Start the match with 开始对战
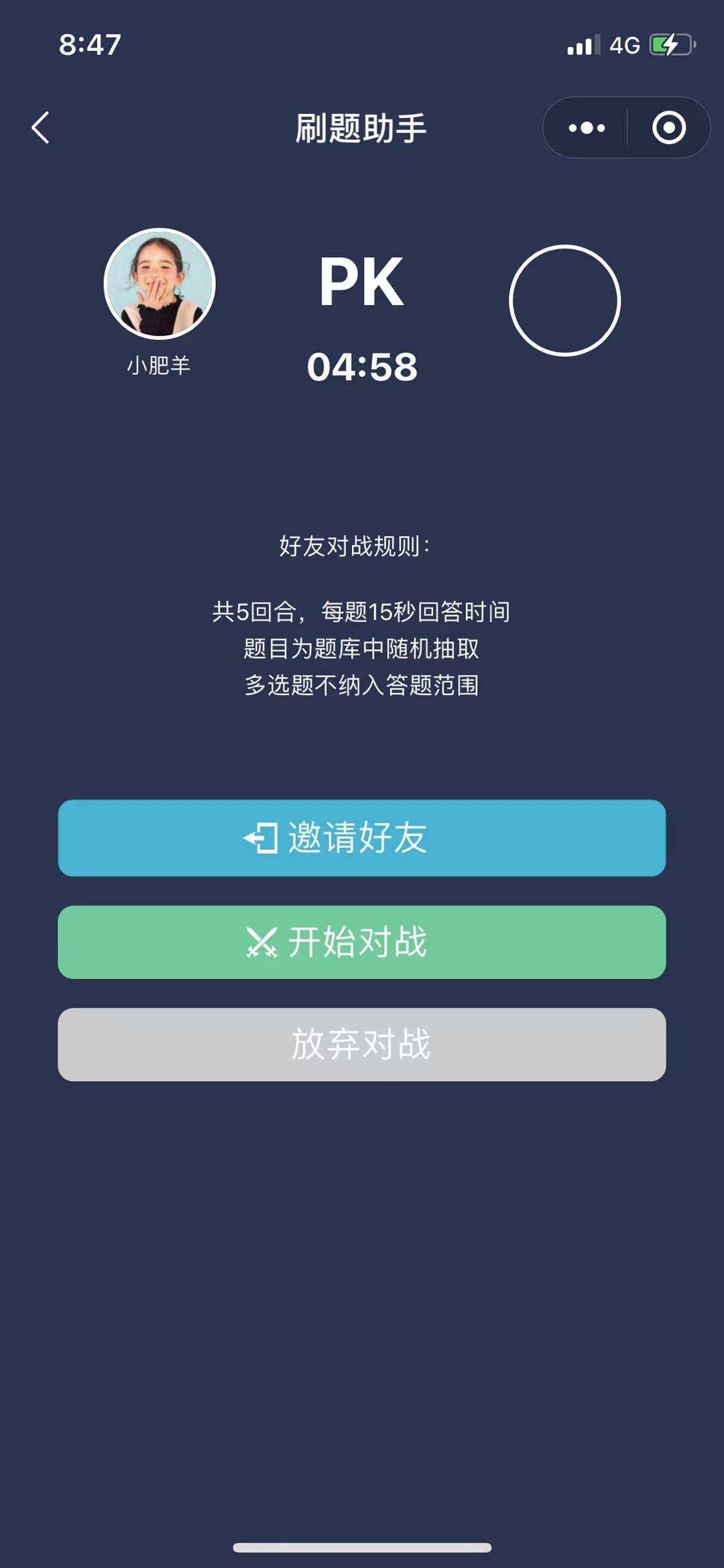Screen dimensions: 724x1568 [362, 942]
